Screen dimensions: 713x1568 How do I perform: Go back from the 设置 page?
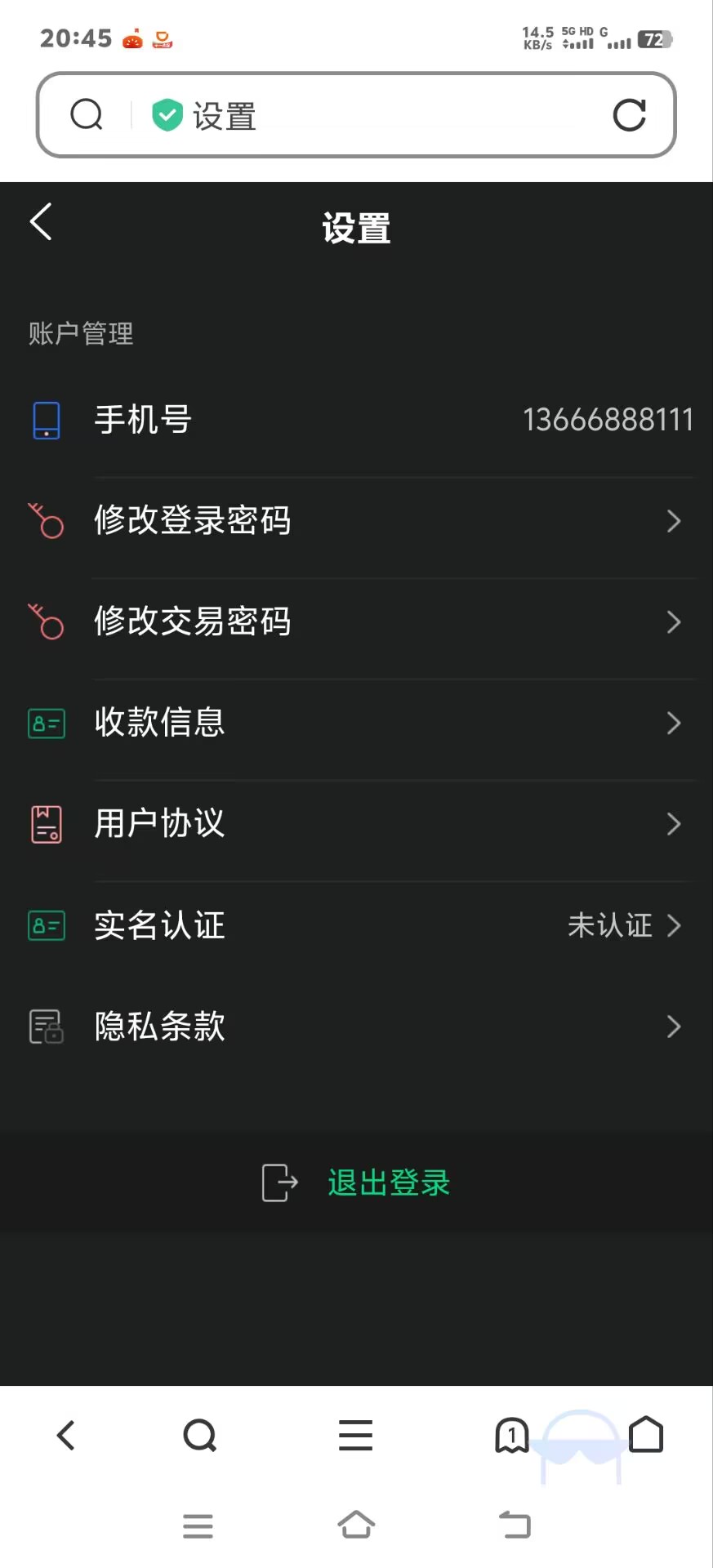point(41,222)
